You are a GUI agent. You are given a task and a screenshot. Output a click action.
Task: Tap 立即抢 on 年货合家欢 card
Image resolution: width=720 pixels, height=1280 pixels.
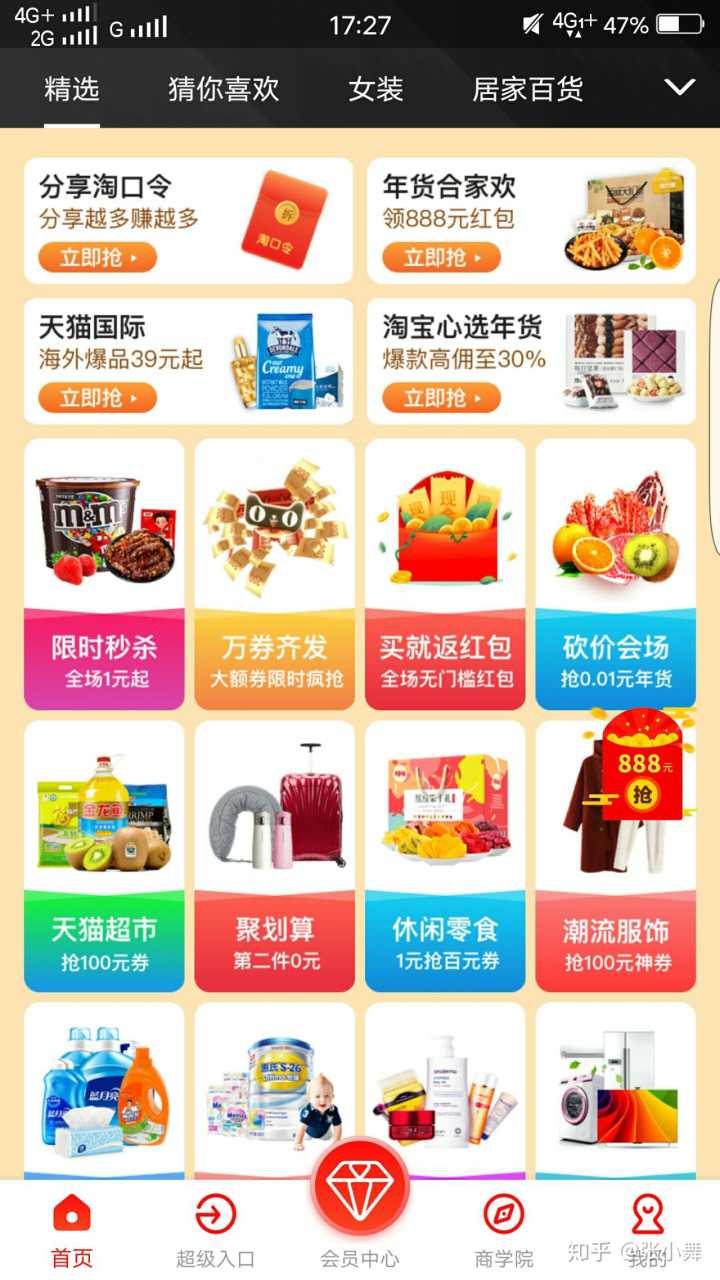tap(441, 258)
